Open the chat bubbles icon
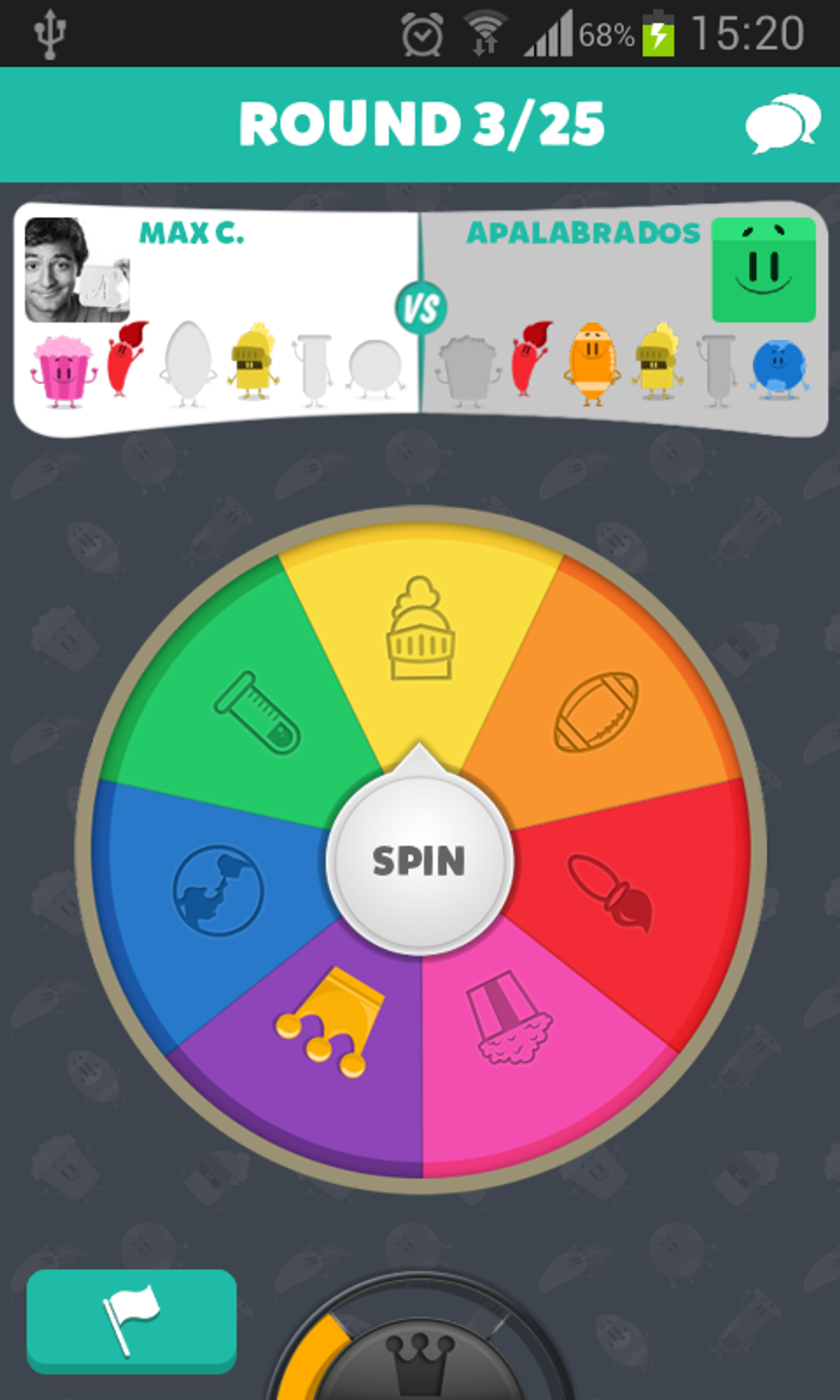 pos(781,124)
